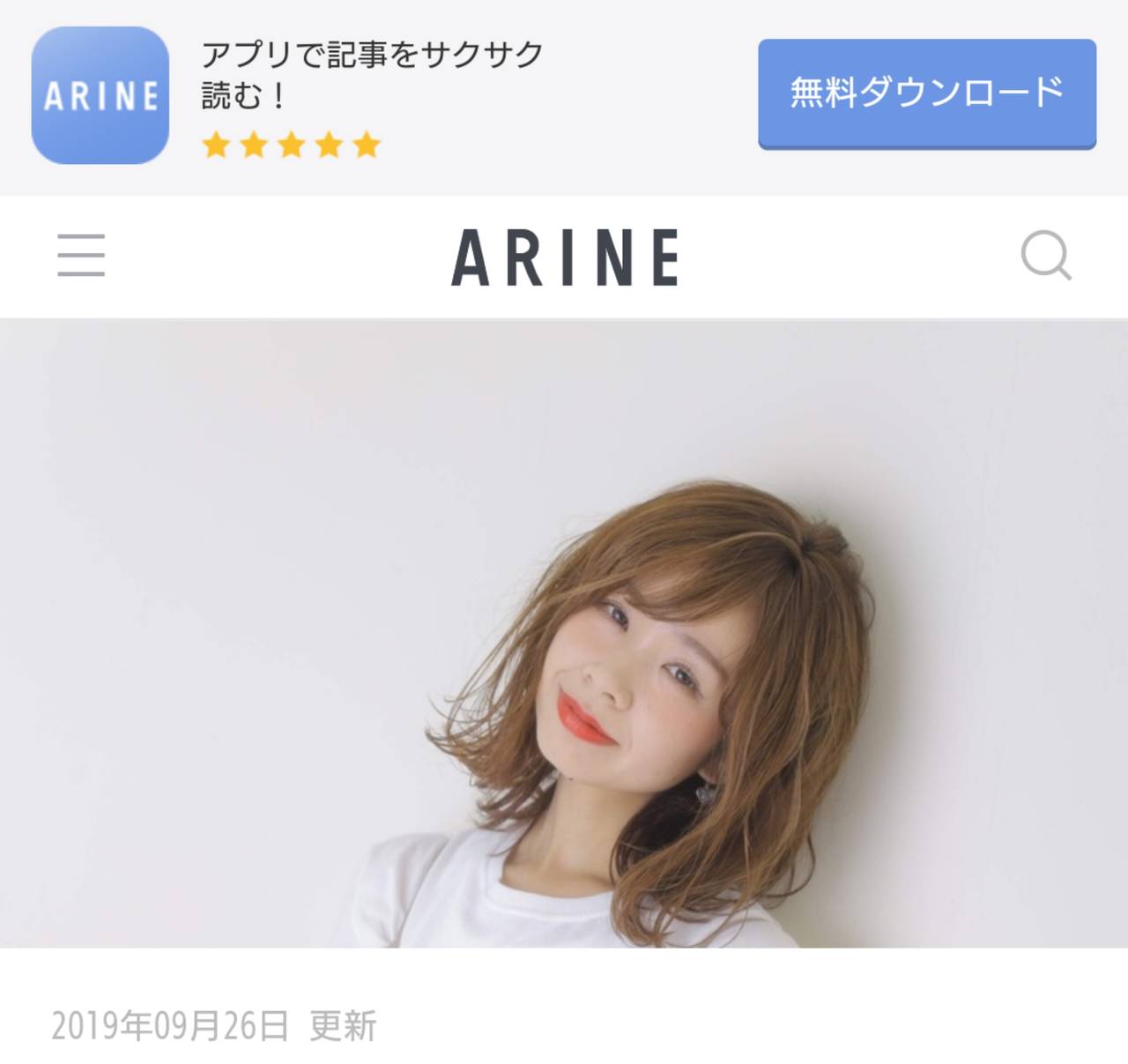1128x1064 pixels.
Task: Open the ARINE app banner icon
Action: (100, 95)
